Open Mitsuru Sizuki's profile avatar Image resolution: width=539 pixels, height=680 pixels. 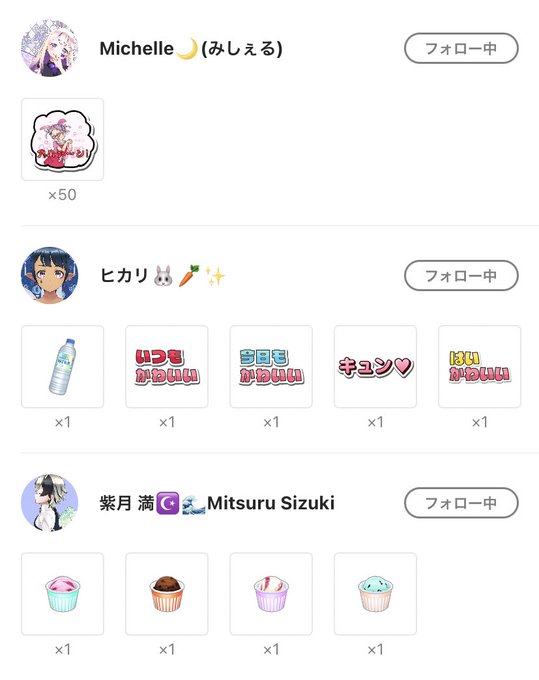point(49,503)
